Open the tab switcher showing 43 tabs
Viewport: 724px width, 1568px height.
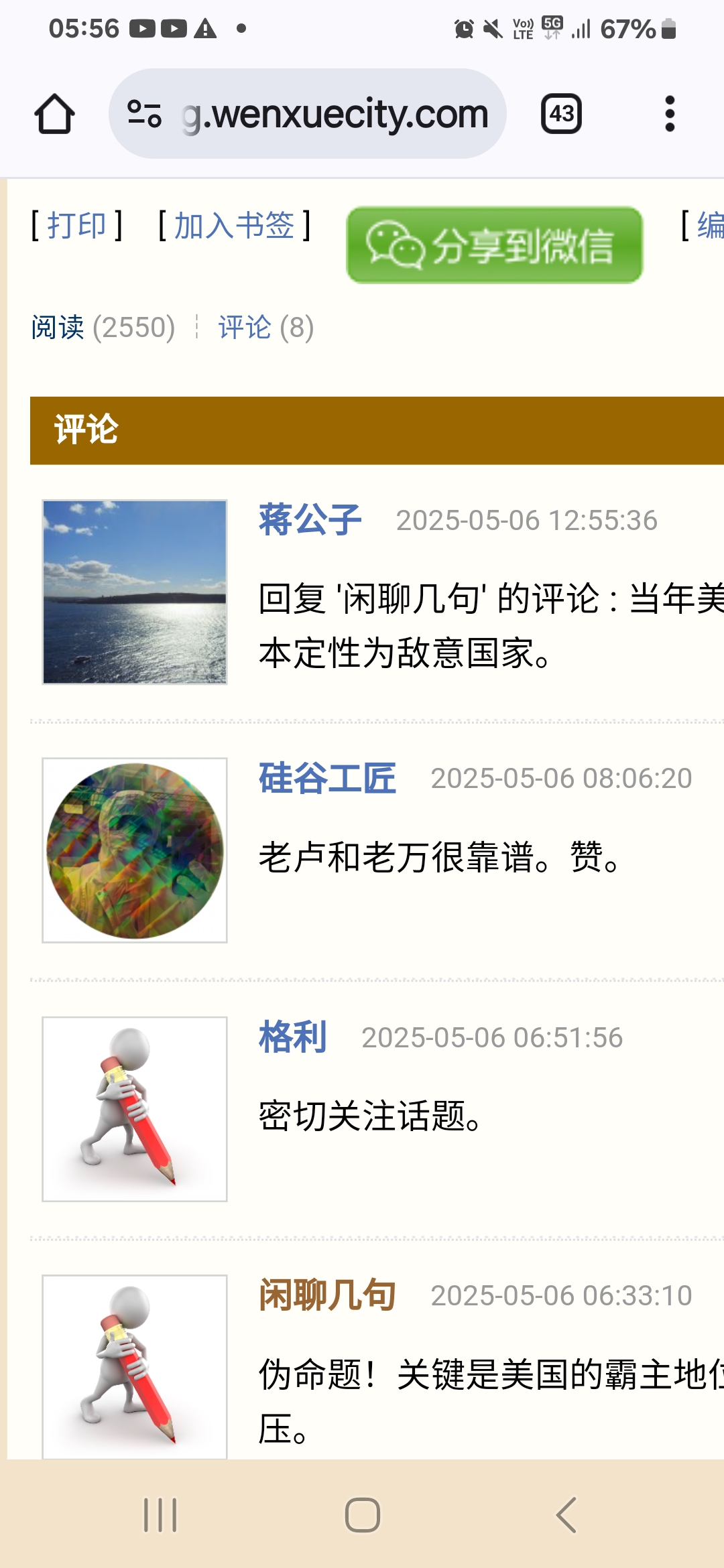pos(561,114)
